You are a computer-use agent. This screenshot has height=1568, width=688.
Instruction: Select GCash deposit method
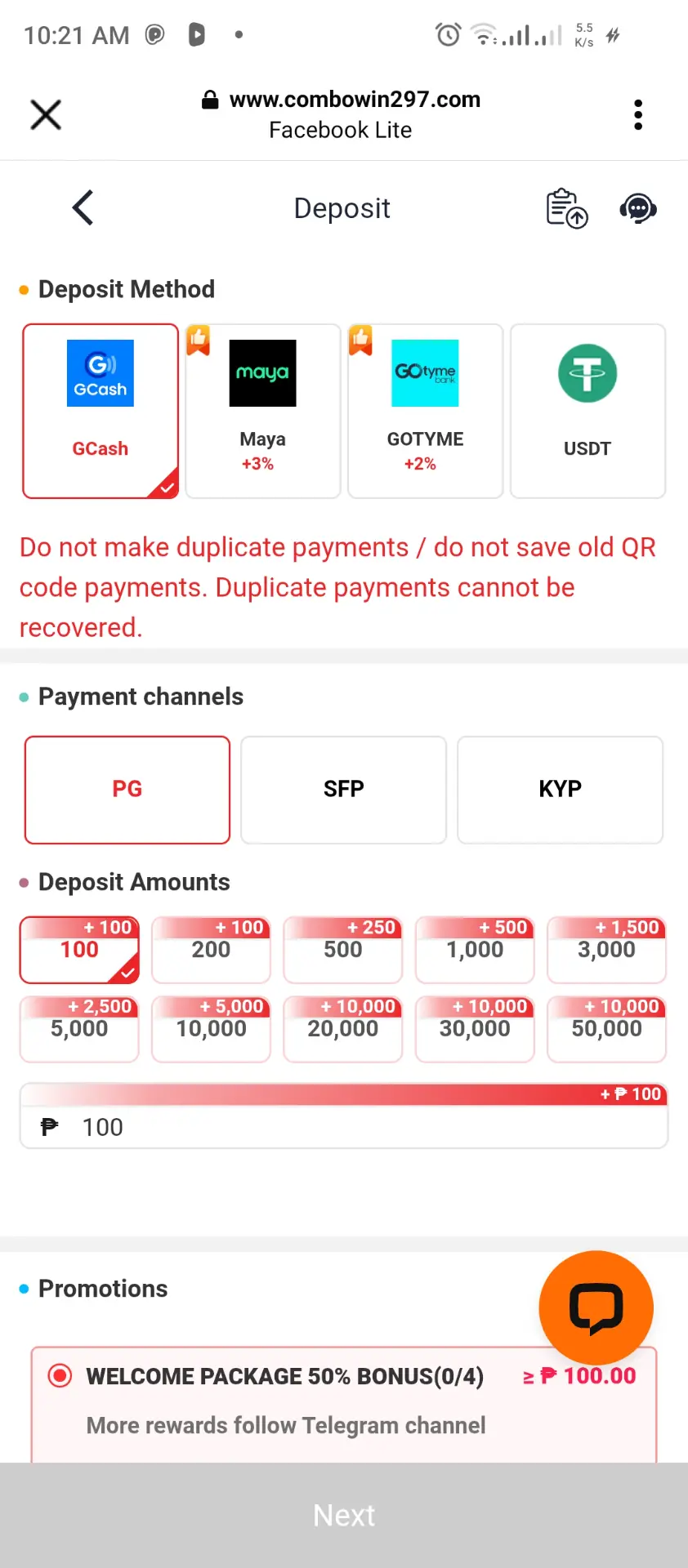(101, 411)
